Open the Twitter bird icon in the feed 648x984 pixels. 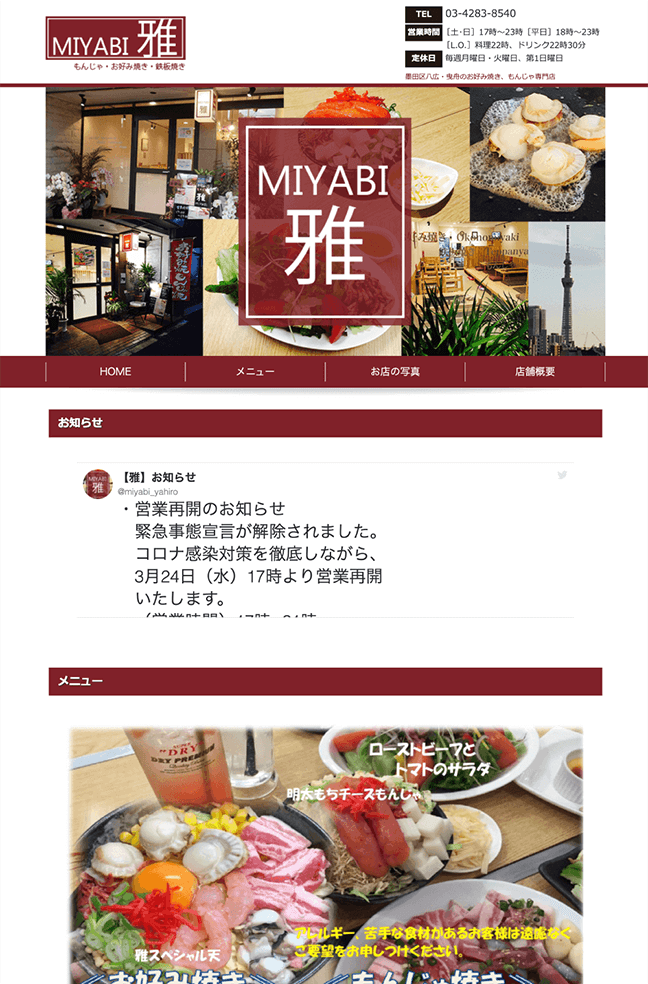(x=563, y=475)
